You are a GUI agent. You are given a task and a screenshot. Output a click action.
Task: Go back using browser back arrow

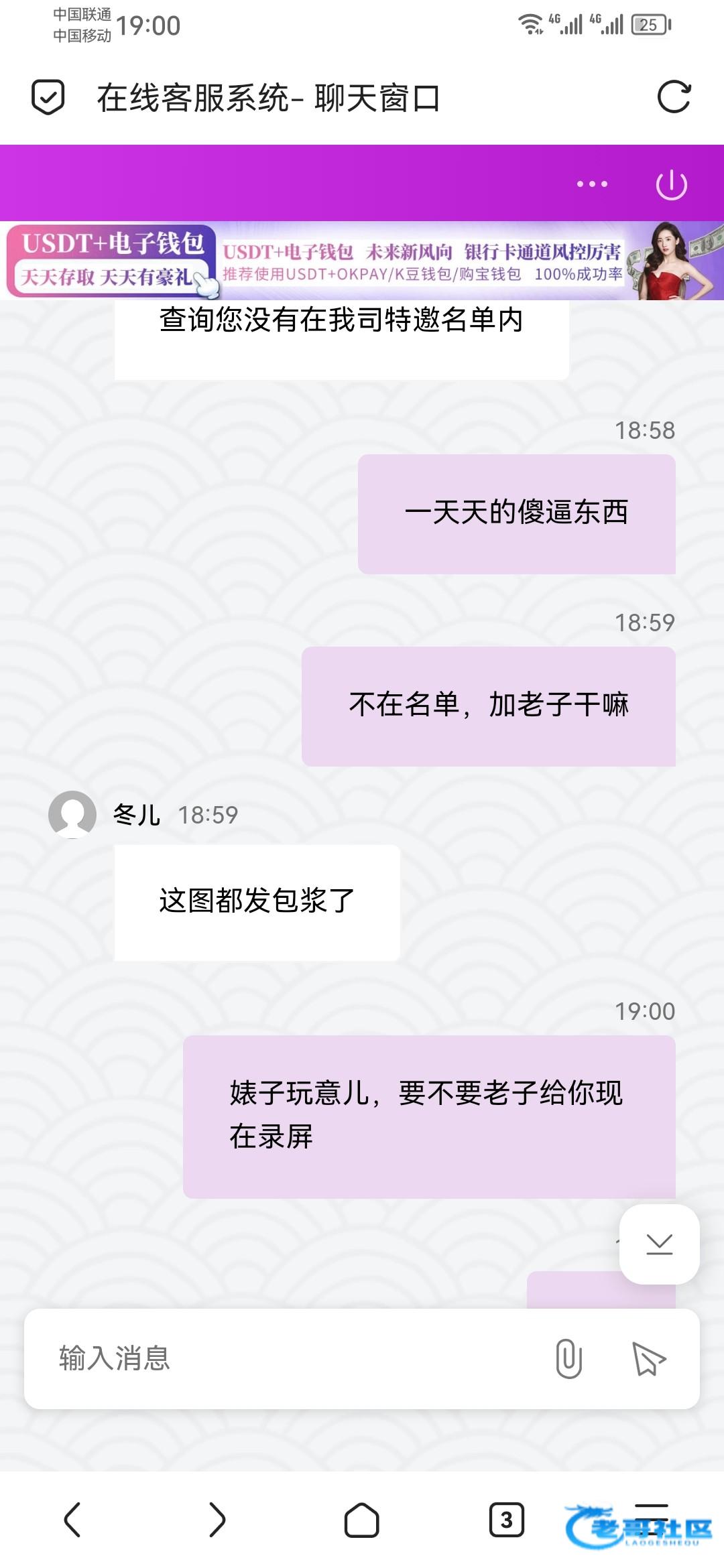click(x=72, y=1519)
